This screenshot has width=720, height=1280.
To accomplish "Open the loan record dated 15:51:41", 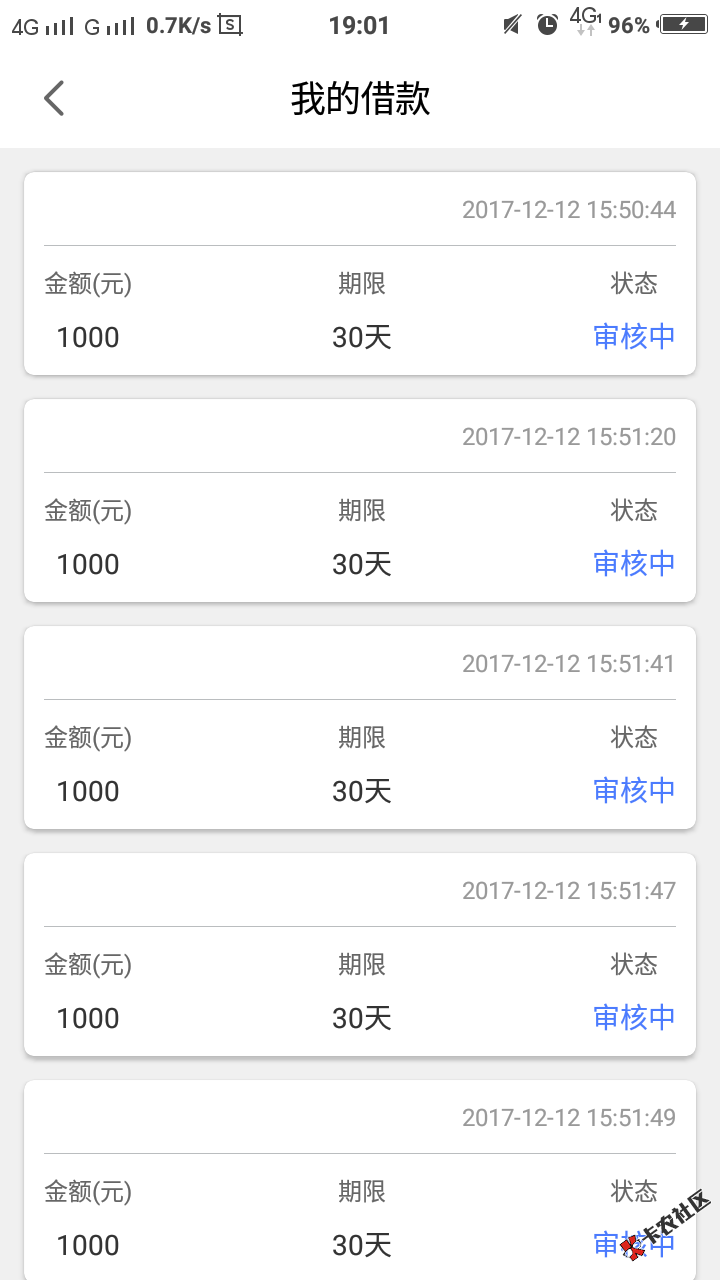I will click(x=360, y=728).
